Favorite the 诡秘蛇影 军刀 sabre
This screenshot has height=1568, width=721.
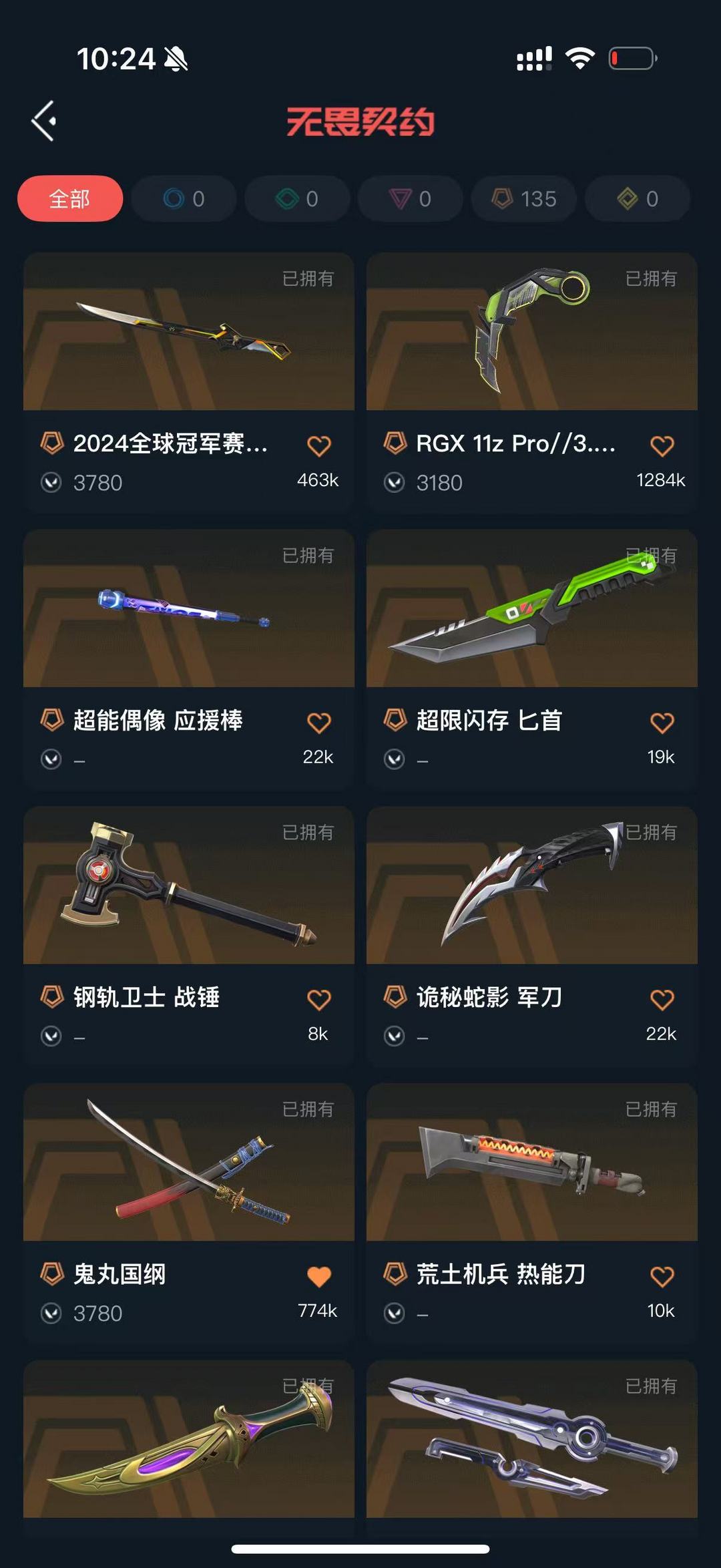point(663,1000)
